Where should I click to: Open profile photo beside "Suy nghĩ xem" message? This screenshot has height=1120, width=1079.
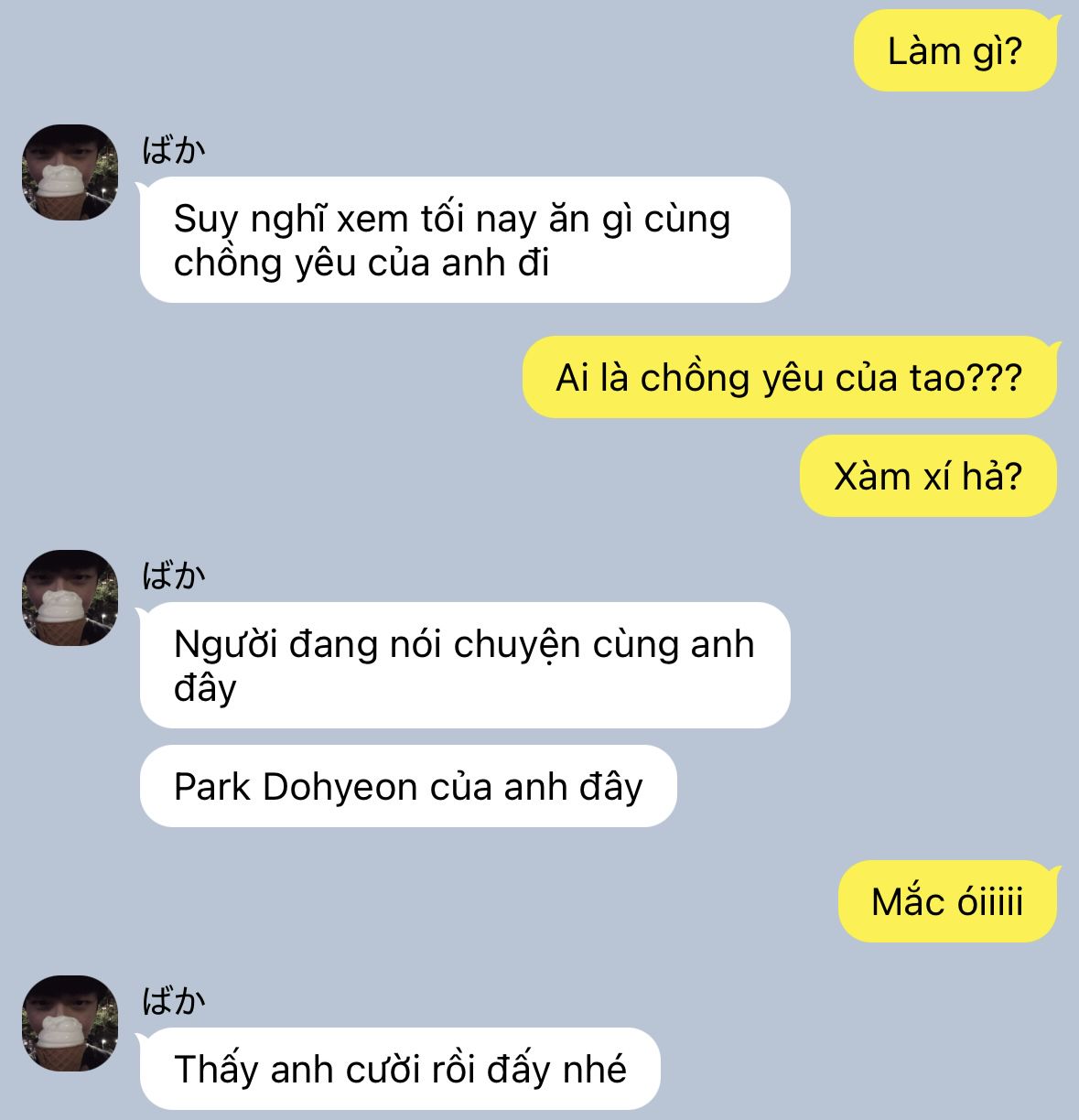pos(70,172)
